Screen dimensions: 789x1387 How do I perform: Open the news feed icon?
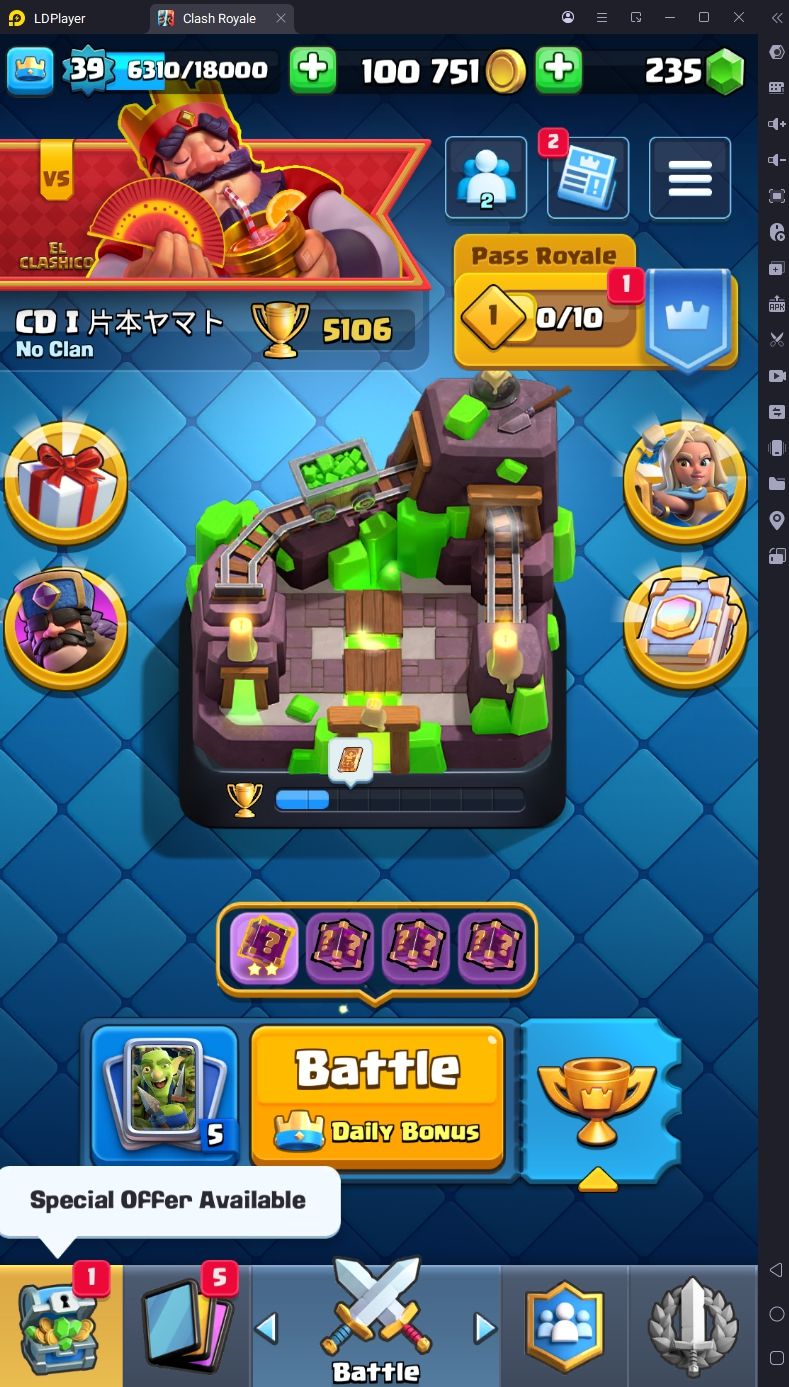(588, 178)
